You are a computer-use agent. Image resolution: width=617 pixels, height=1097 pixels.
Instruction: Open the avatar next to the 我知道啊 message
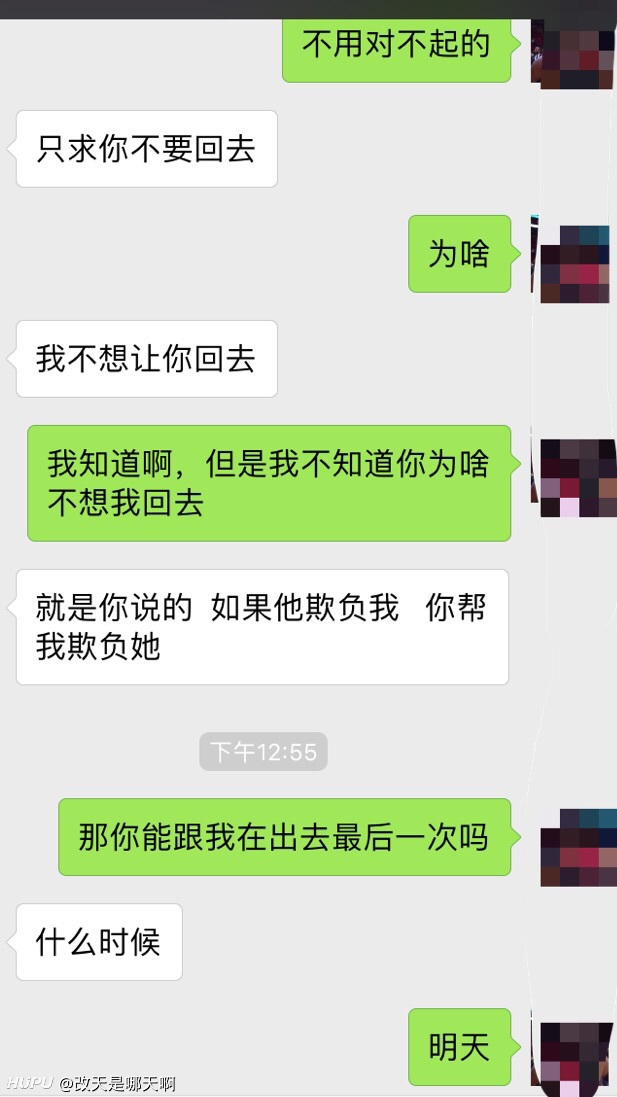[x=574, y=476]
